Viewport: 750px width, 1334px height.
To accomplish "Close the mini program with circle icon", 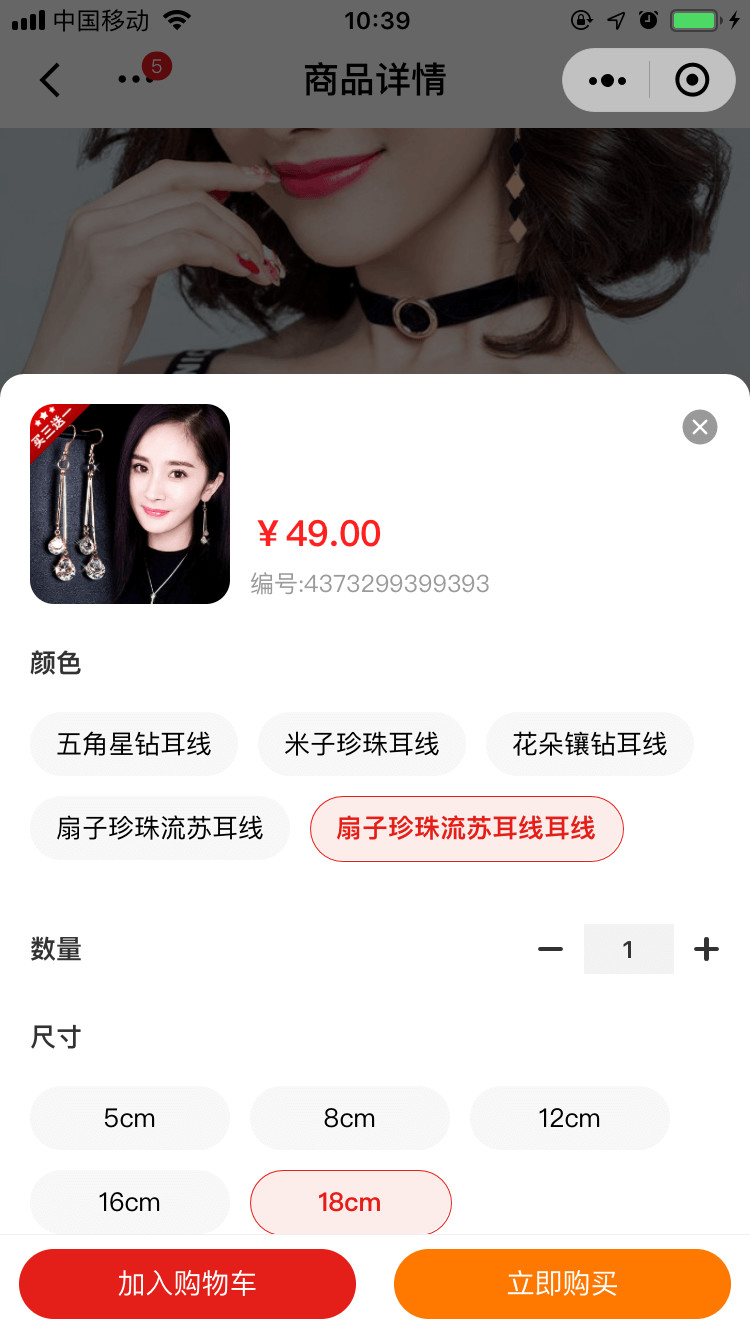I will click(x=692, y=80).
